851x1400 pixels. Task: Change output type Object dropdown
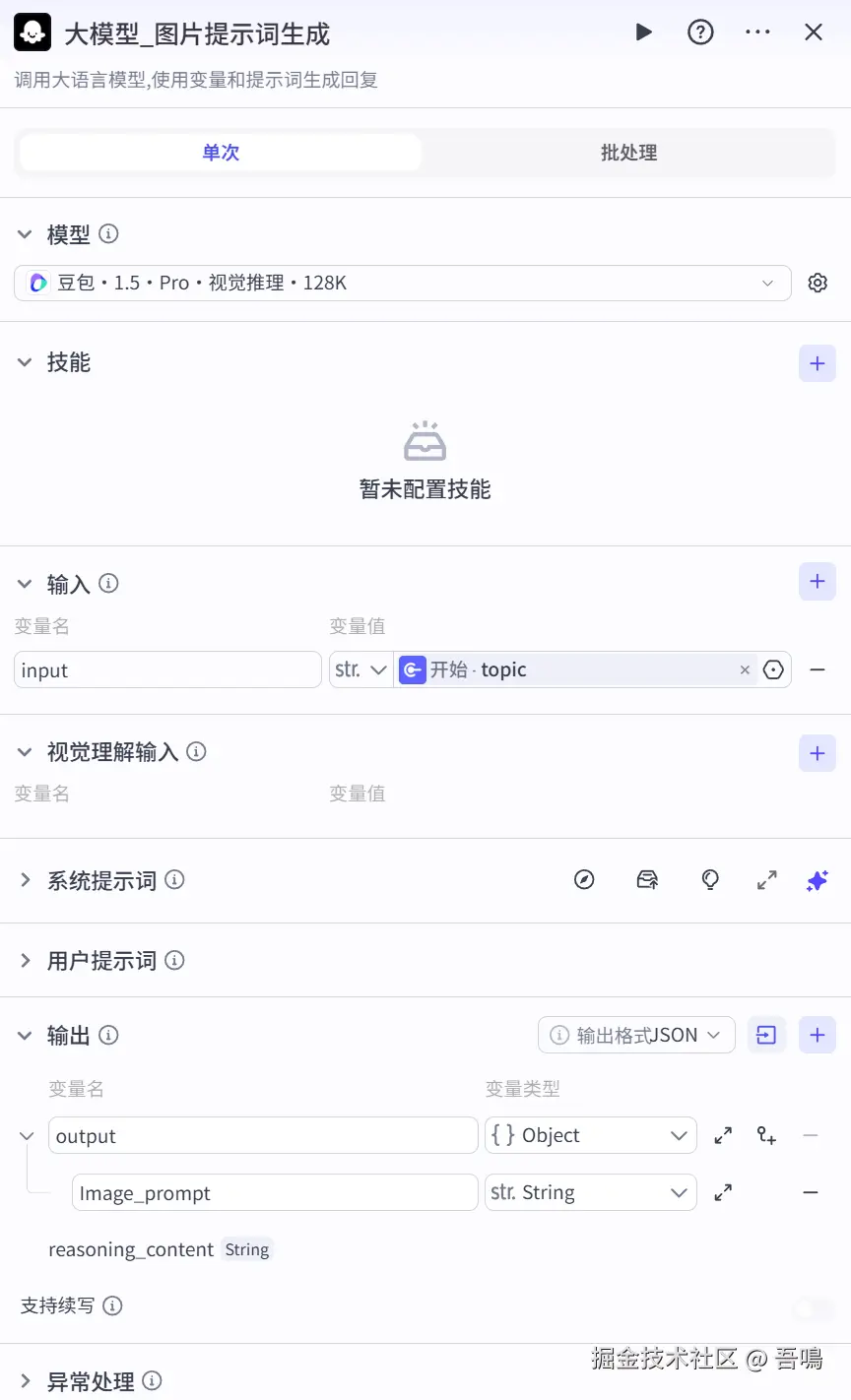[x=590, y=1136]
